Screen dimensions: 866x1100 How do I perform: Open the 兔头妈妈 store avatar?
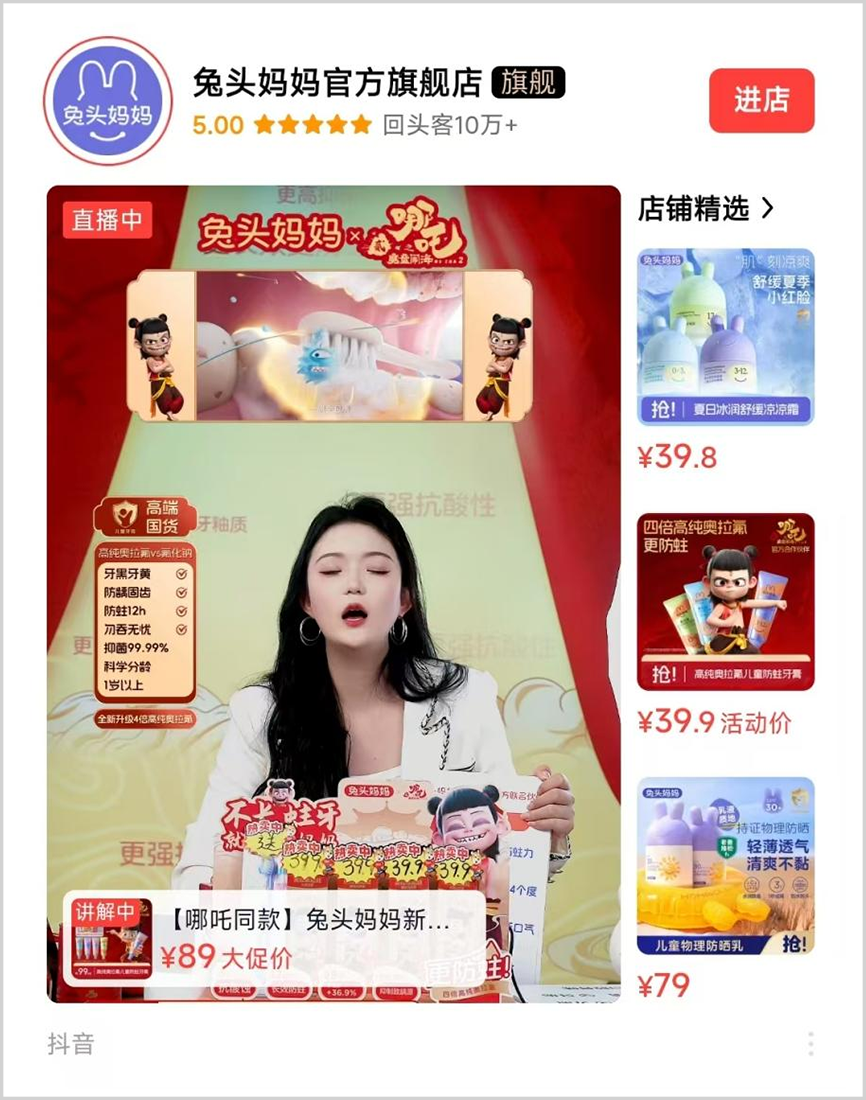pyautogui.click(x=109, y=100)
